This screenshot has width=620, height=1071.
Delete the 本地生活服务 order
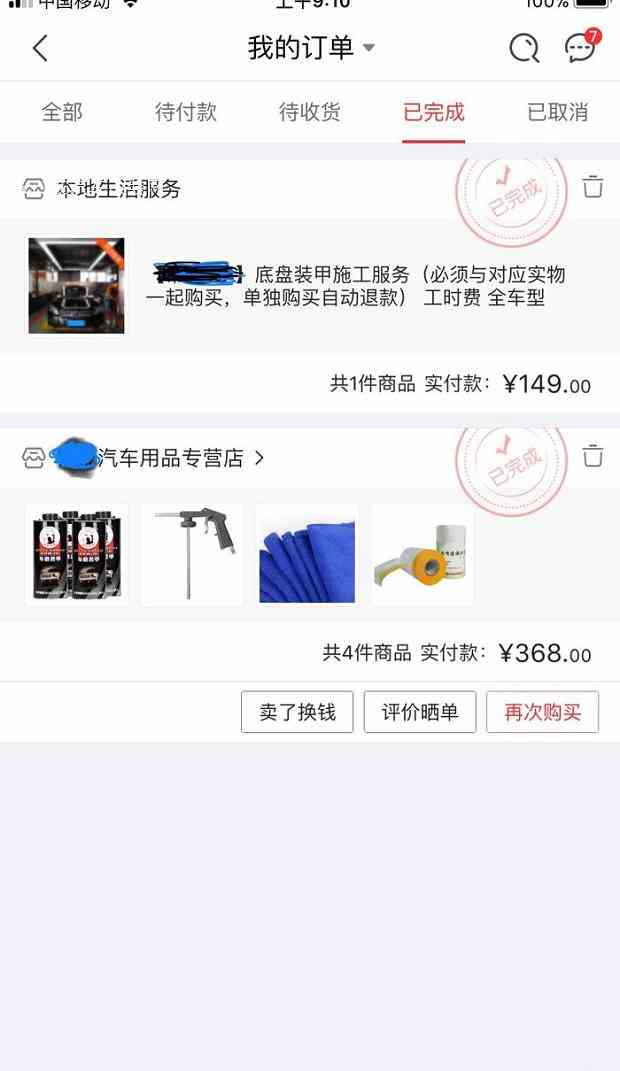tap(593, 187)
